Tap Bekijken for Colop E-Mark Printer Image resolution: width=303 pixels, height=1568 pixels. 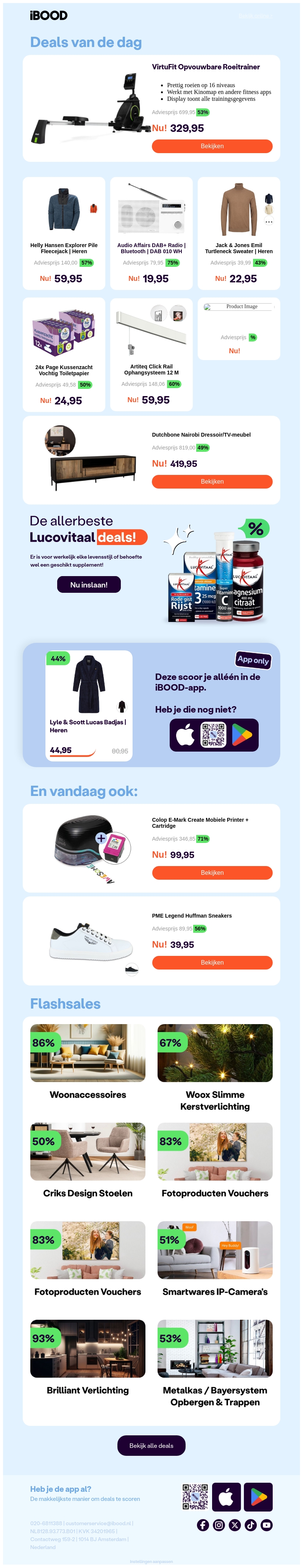click(212, 872)
